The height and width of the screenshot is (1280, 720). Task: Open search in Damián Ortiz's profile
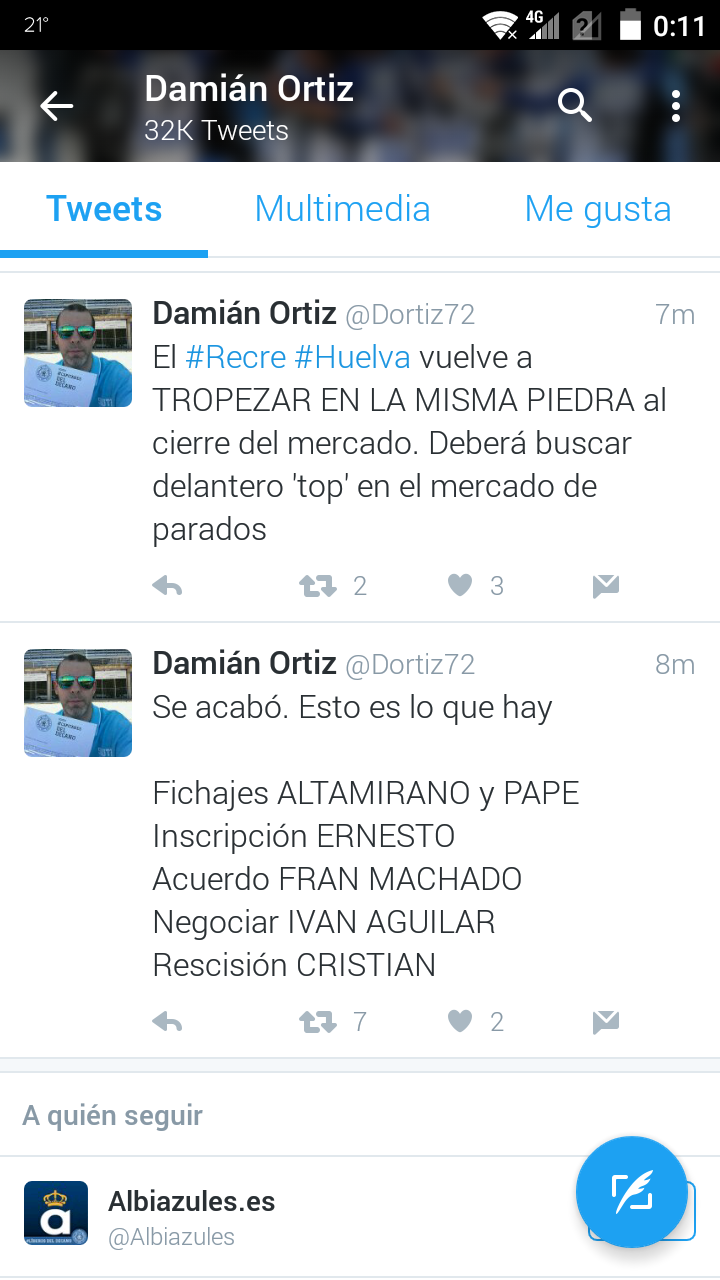coord(575,105)
